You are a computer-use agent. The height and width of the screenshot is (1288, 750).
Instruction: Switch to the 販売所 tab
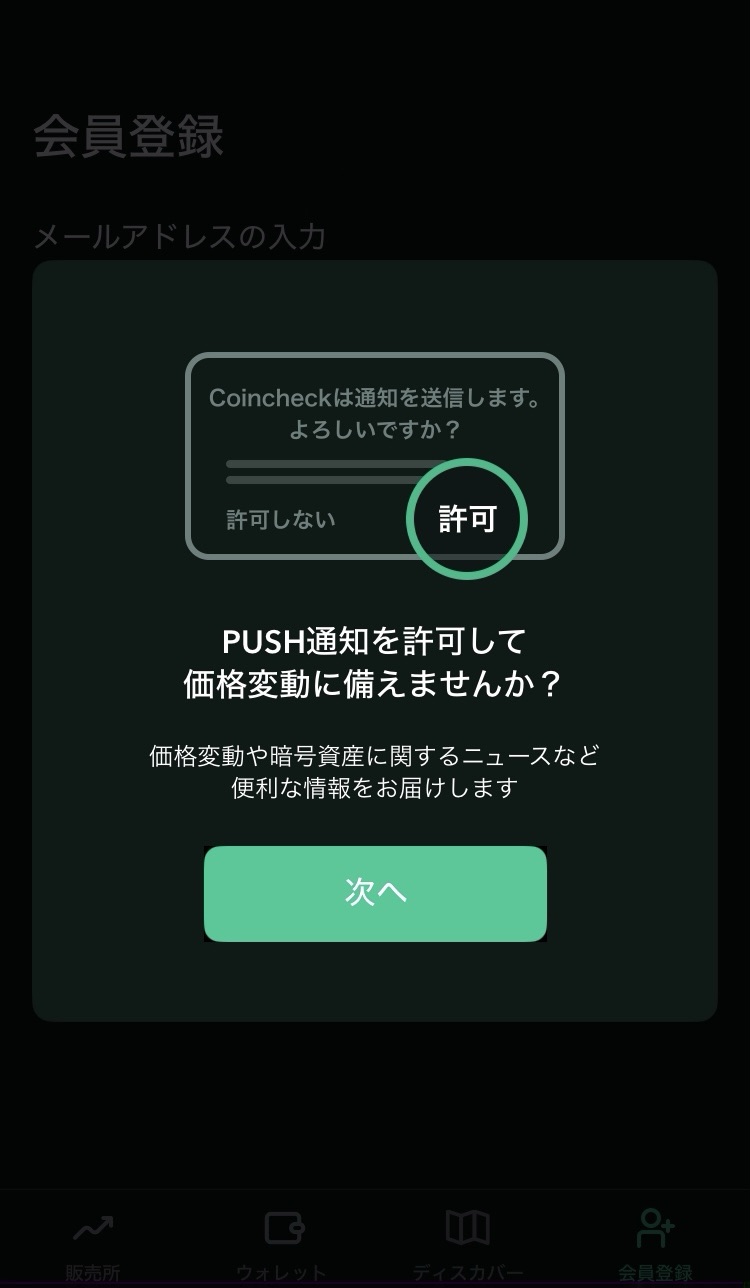93,1244
